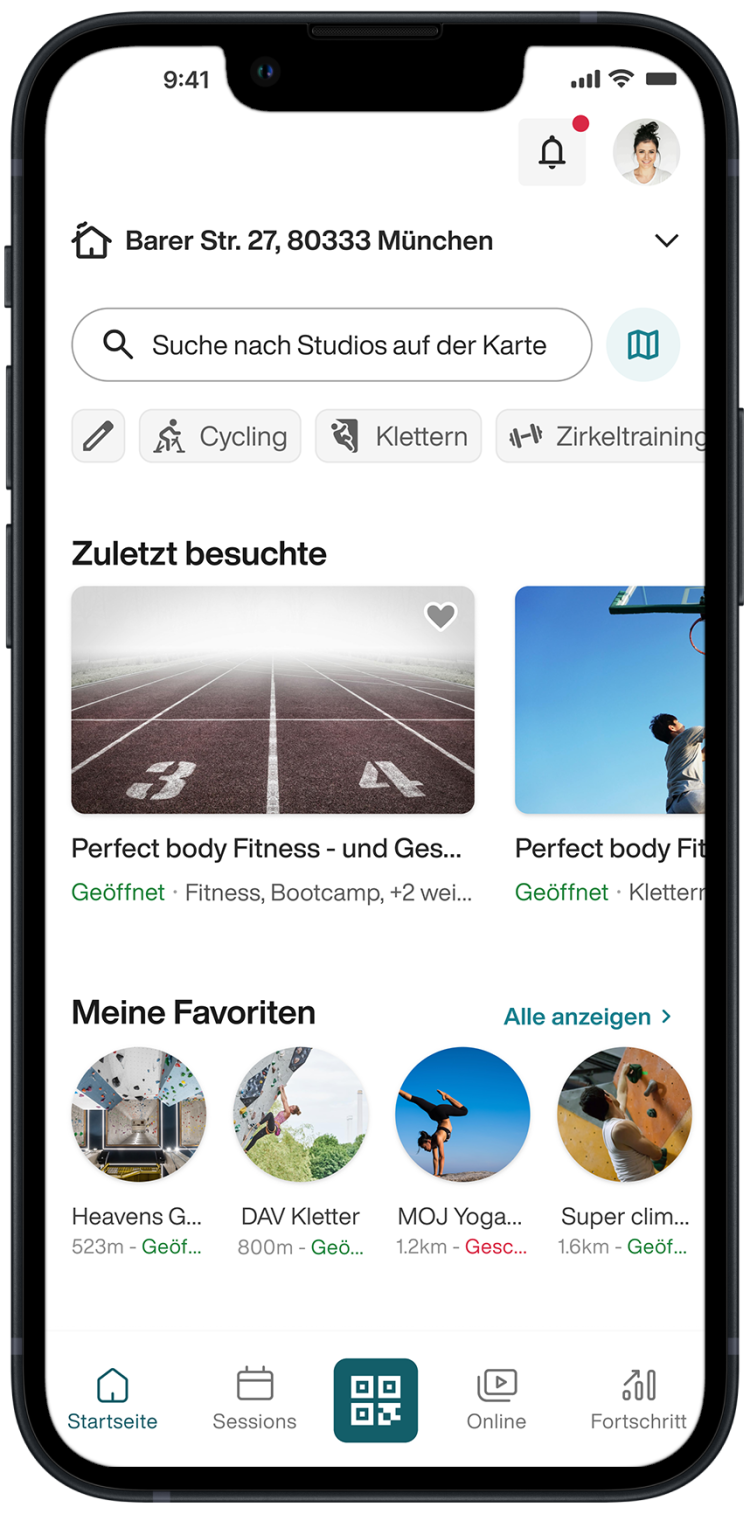
Task: Open favorite Super clim... studio
Action: tap(624, 1115)
